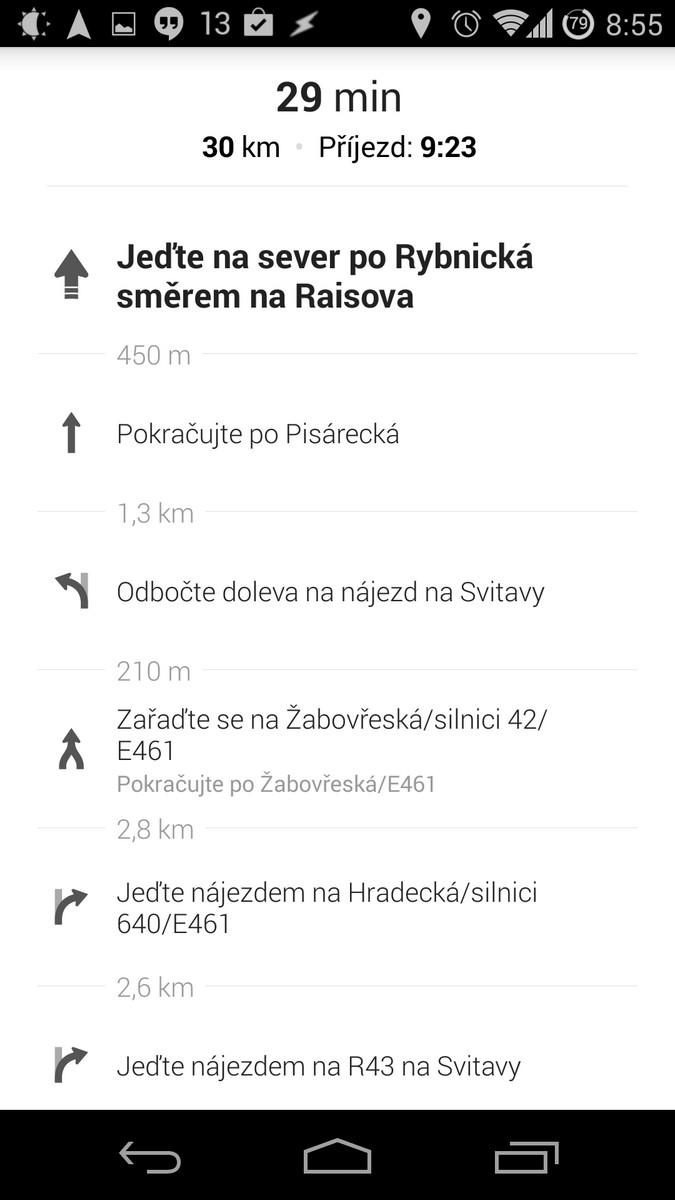675x1200 pixels.
Task: Select the ramp onto R43 na Svitavy step
Action: pos(337,1066)
